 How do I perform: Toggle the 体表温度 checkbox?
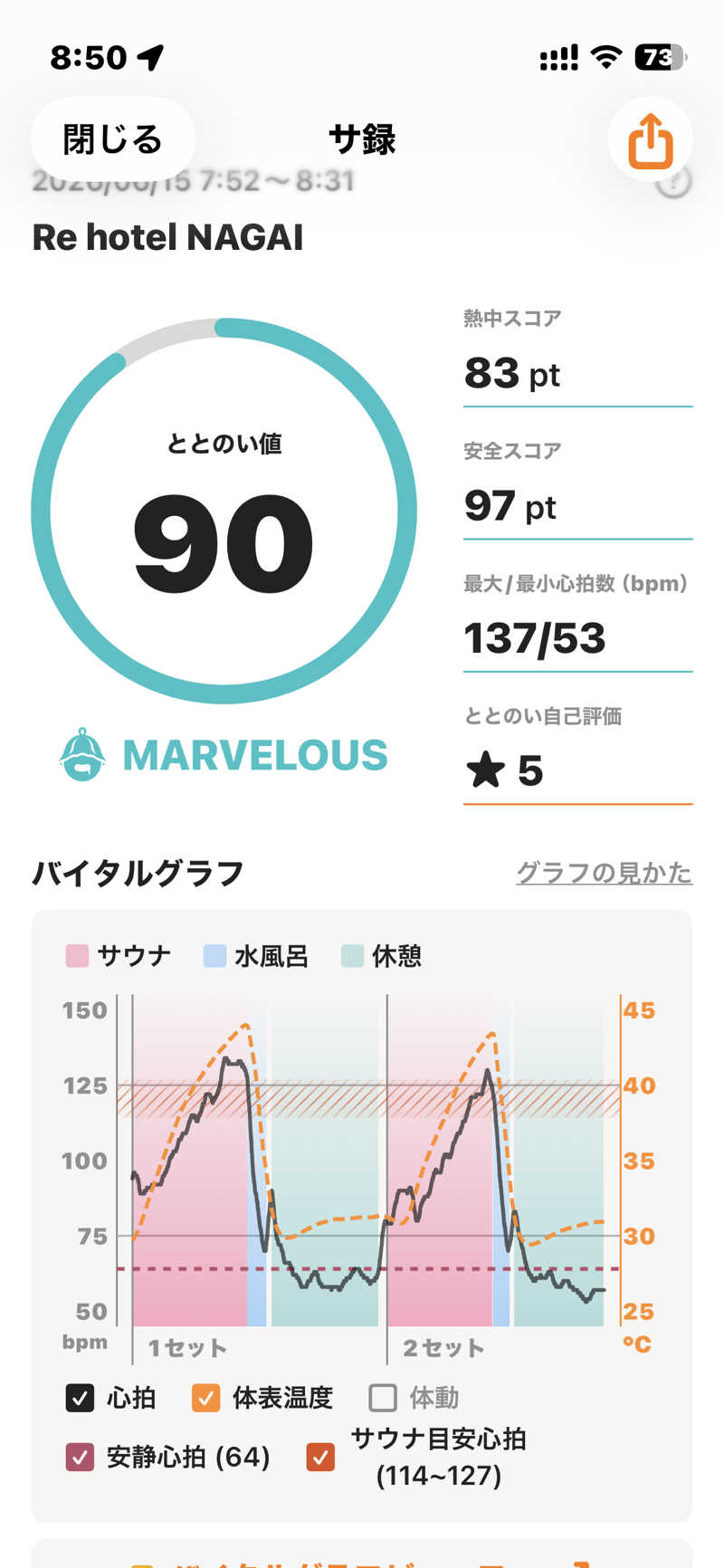[x=206, y=1398]
